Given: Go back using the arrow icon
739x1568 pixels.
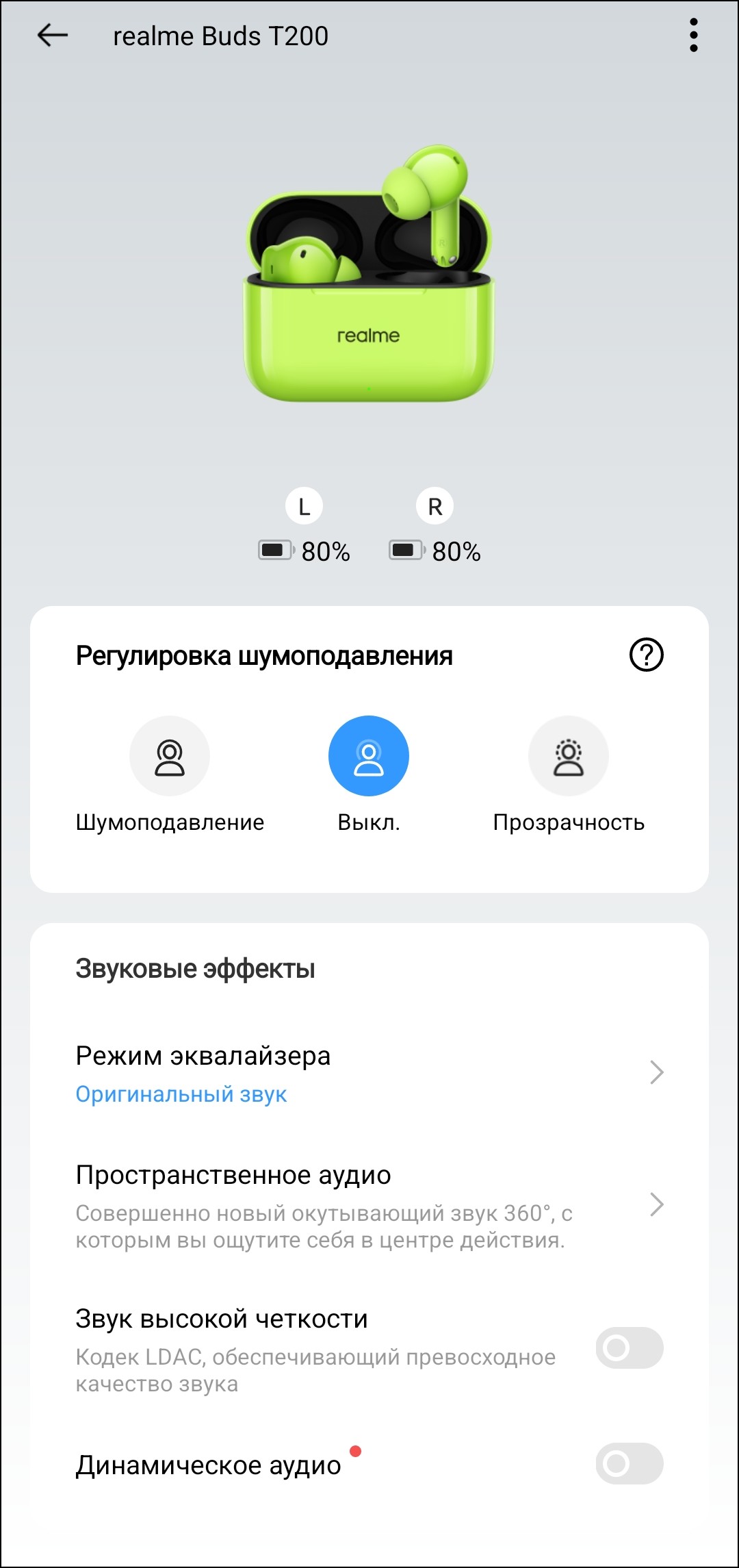Looking at the screenshot, I should point(53,36).
